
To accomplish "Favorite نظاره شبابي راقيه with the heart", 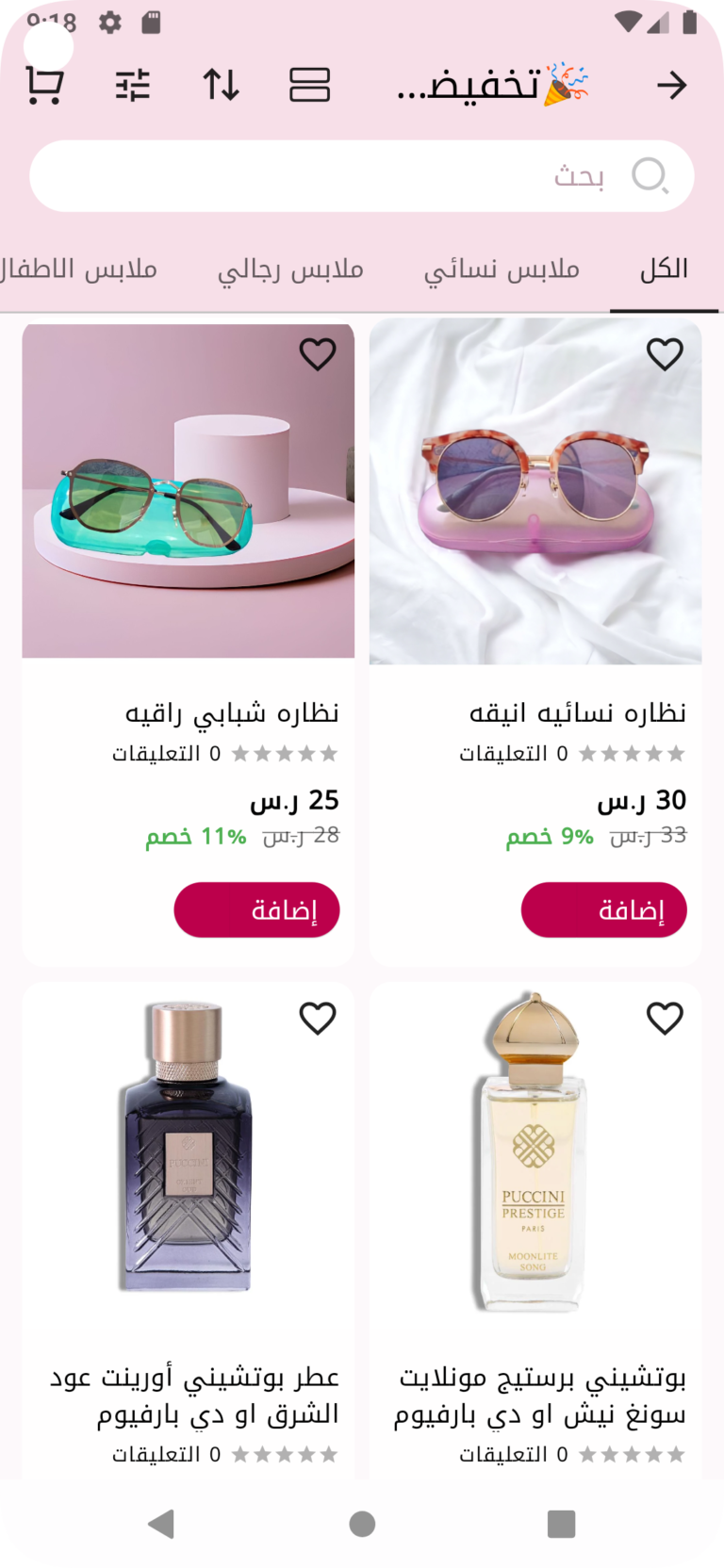I will point(318,354).
